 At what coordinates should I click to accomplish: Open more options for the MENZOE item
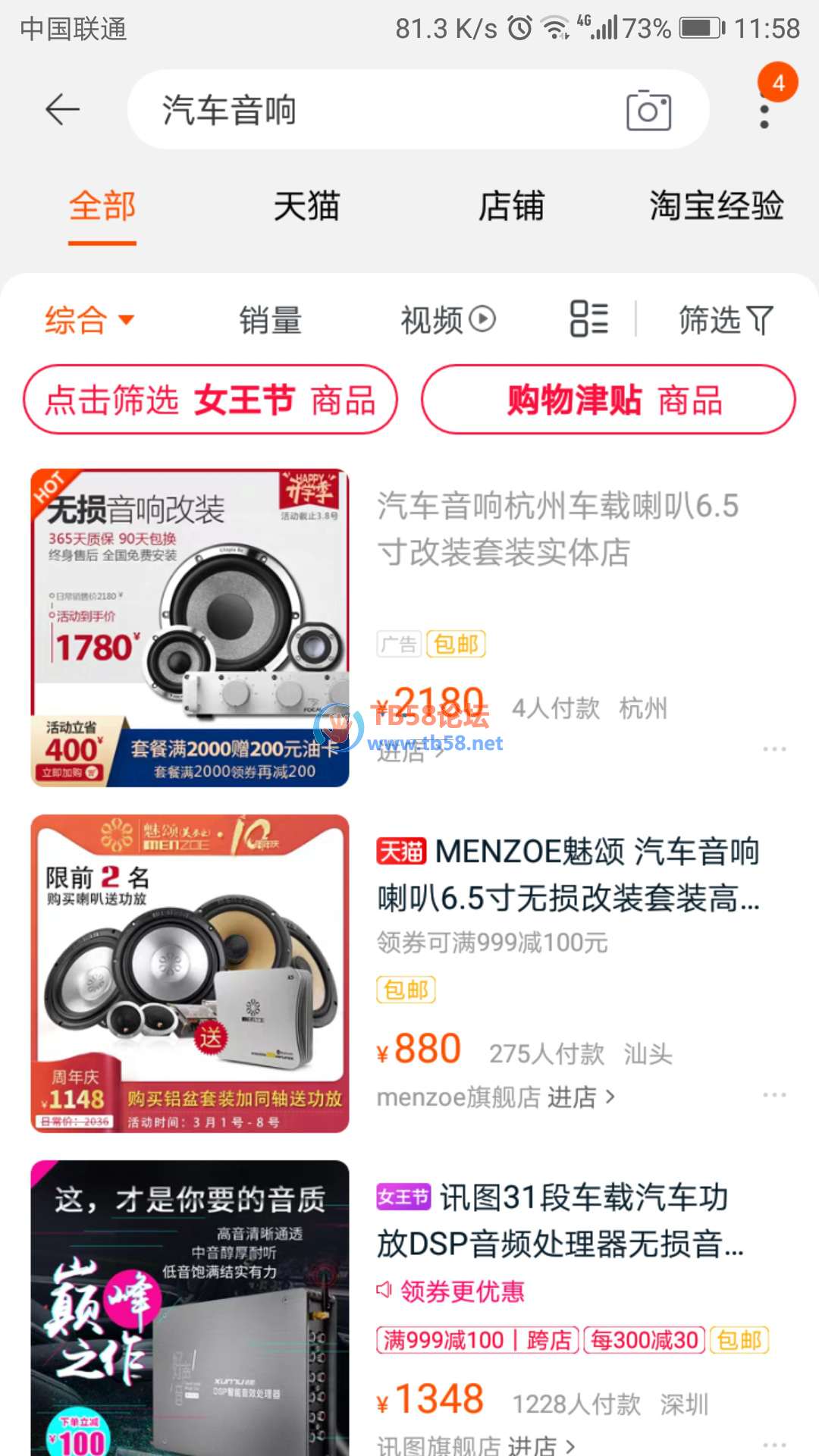(774, 1095)
